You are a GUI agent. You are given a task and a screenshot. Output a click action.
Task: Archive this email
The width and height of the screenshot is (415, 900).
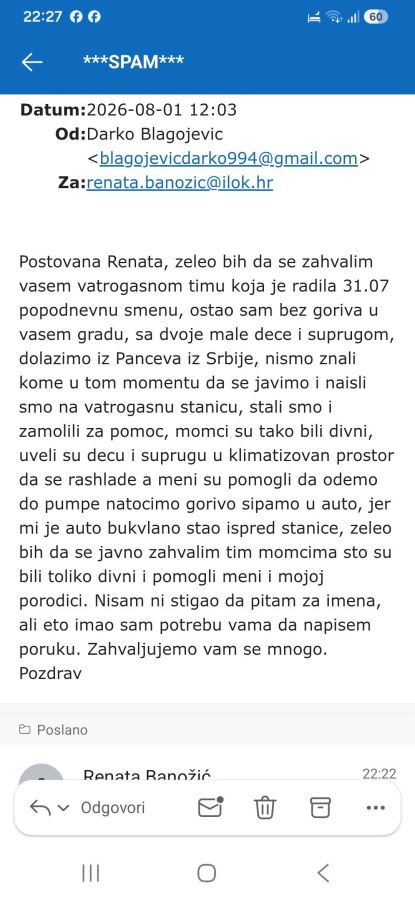click(x=320, y=808)
